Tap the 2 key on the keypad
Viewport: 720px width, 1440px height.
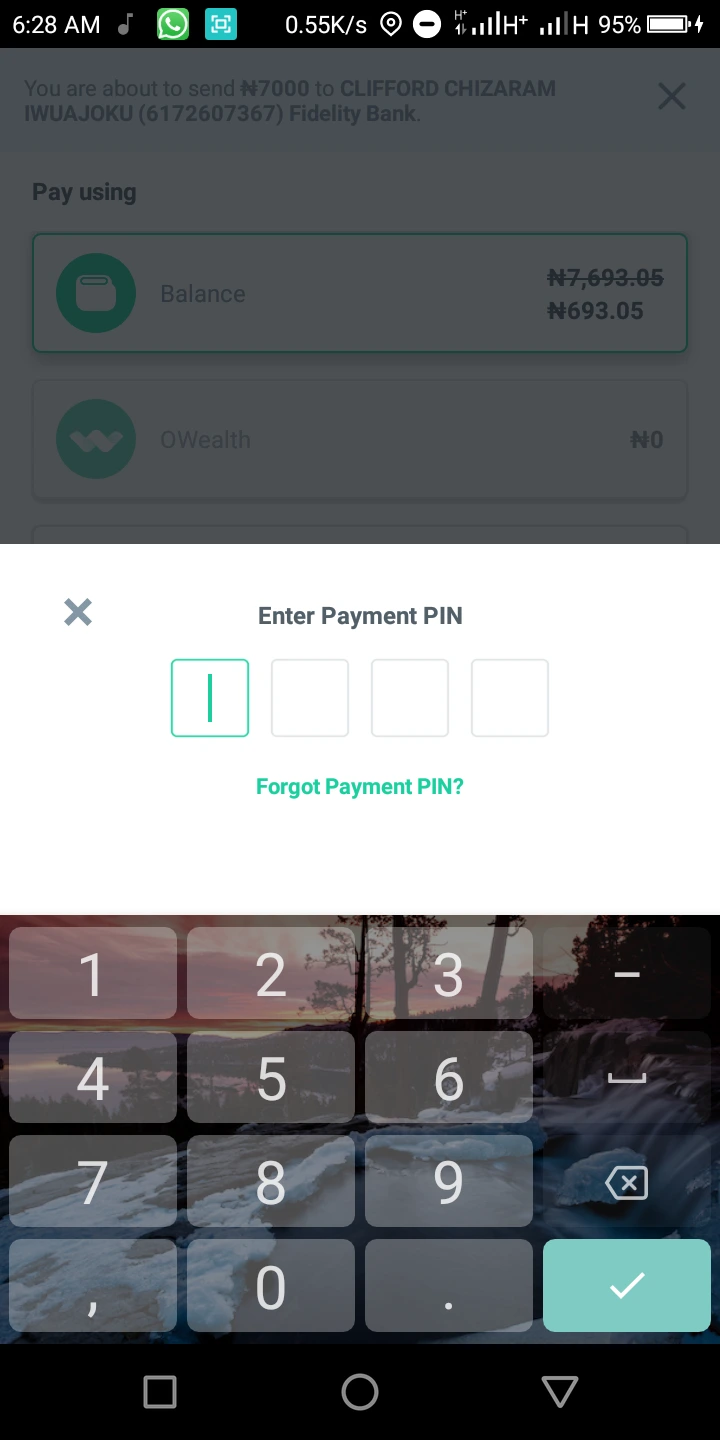271,973
